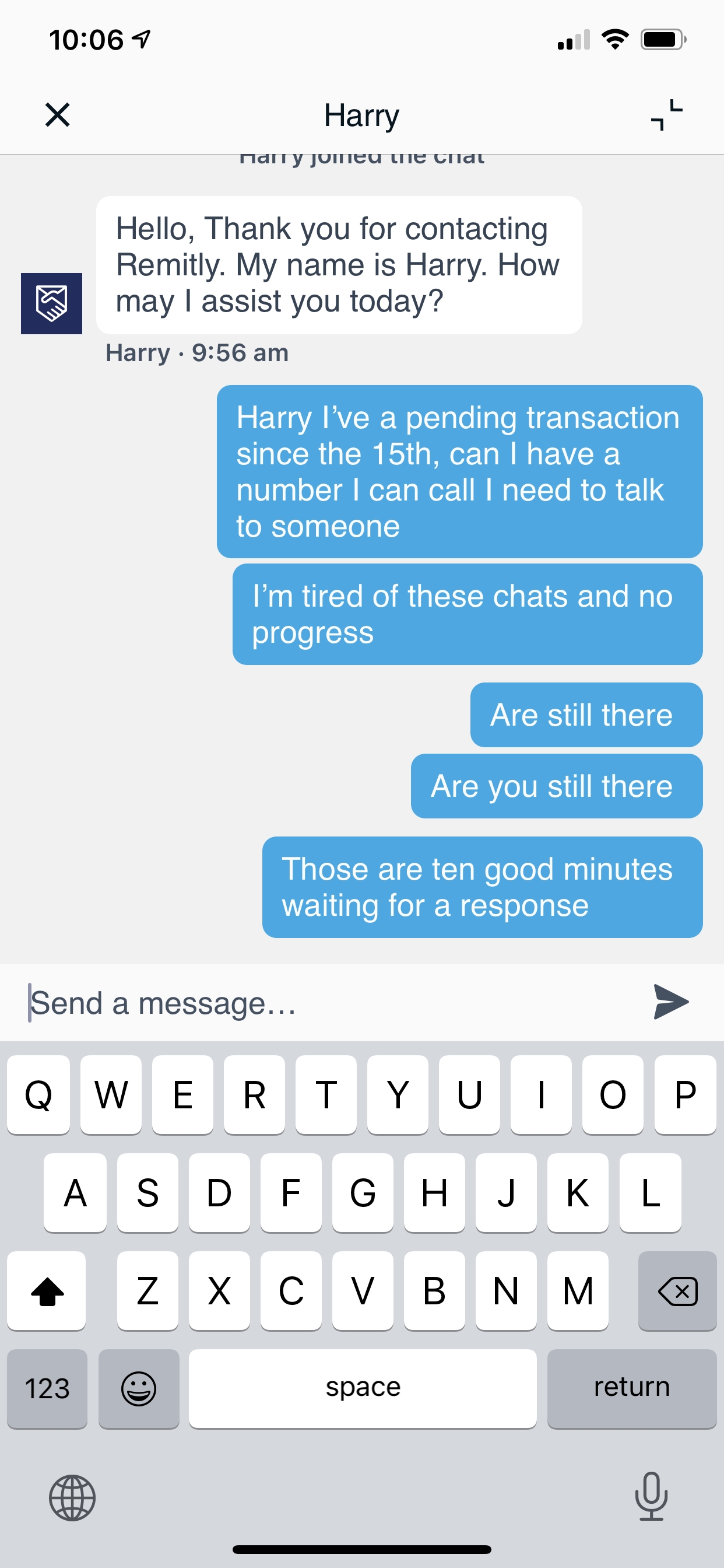Change keyboard language with globe icon
Viewport: 724px width, 1568px height.
coord(72,1497)
